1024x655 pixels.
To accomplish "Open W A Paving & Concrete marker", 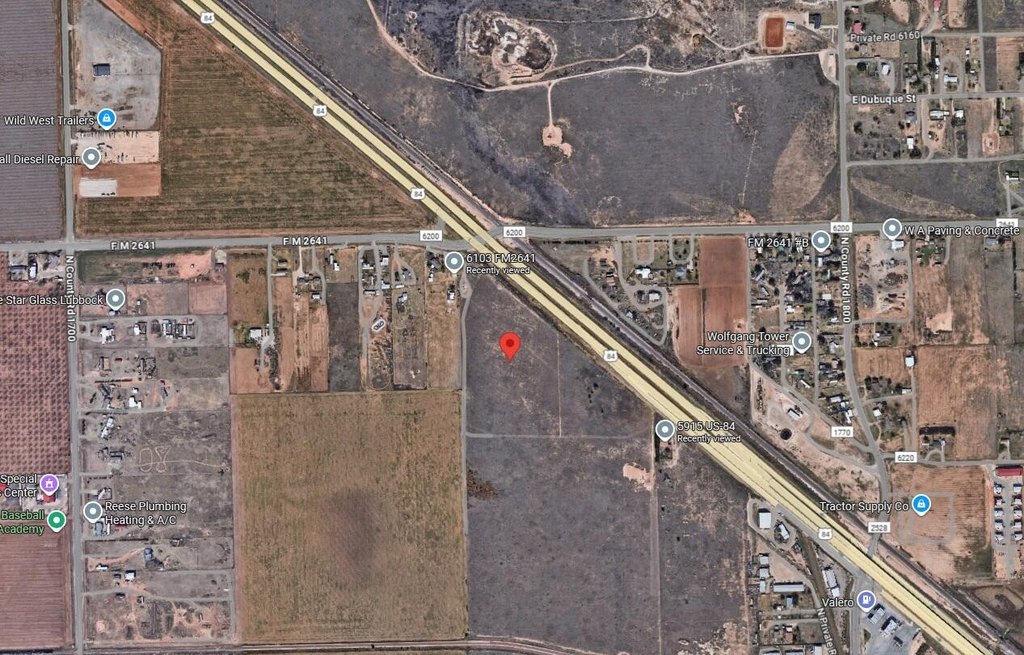I will coord(892,229).
